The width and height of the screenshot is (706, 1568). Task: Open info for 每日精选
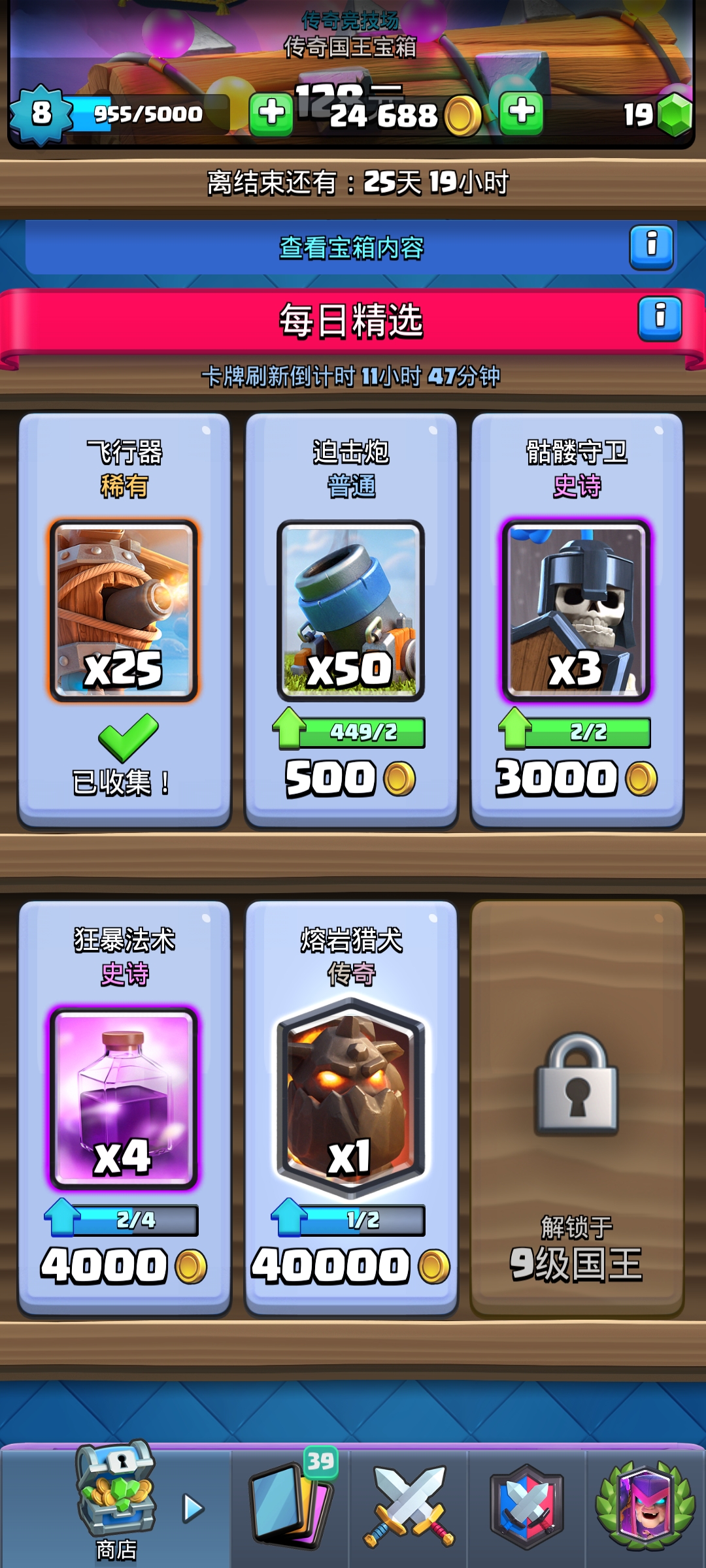660,318
